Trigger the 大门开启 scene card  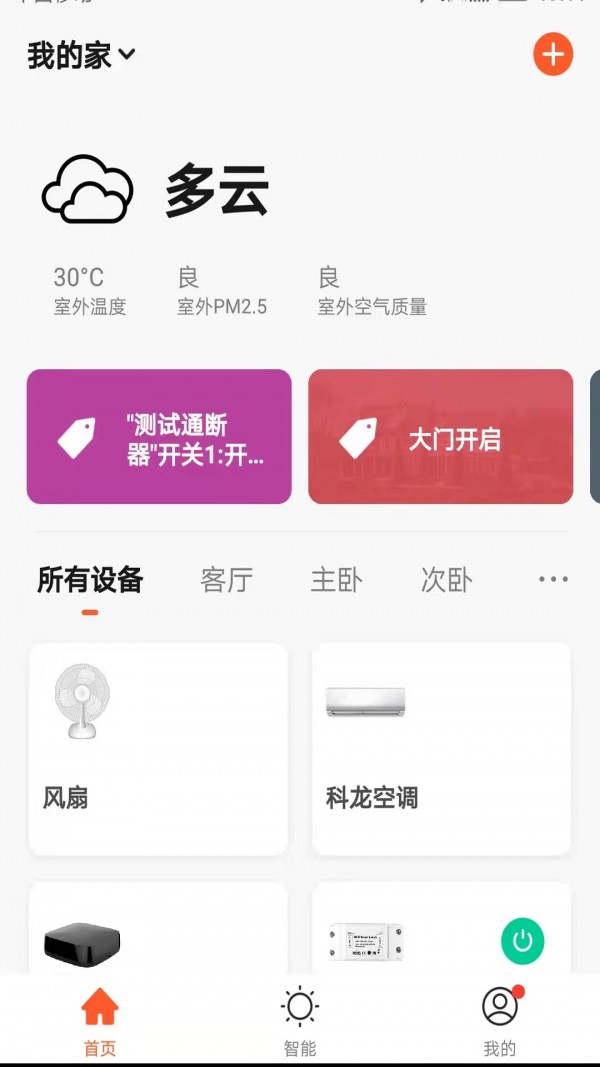(x=440, y=437)
